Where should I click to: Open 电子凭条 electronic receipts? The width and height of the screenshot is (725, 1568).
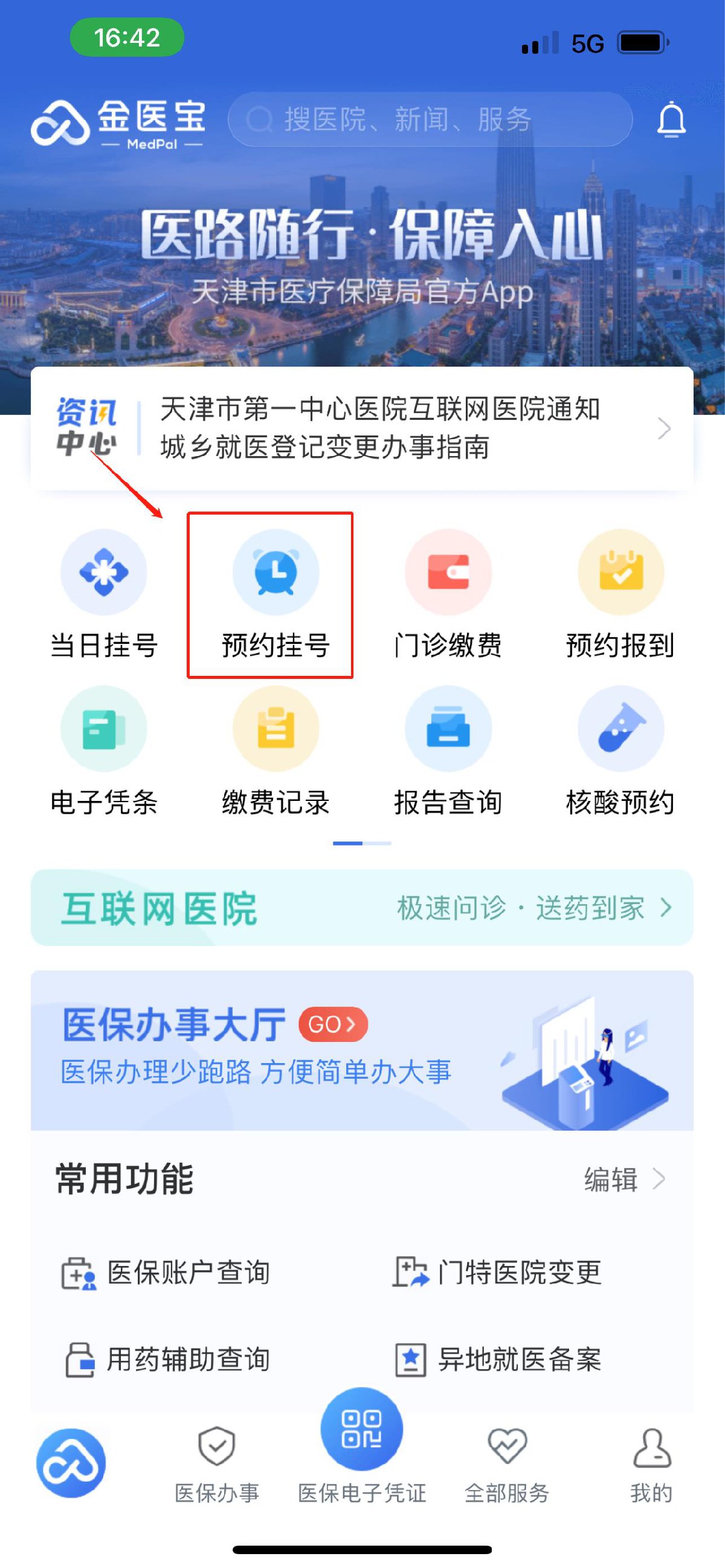click(103, 750)
